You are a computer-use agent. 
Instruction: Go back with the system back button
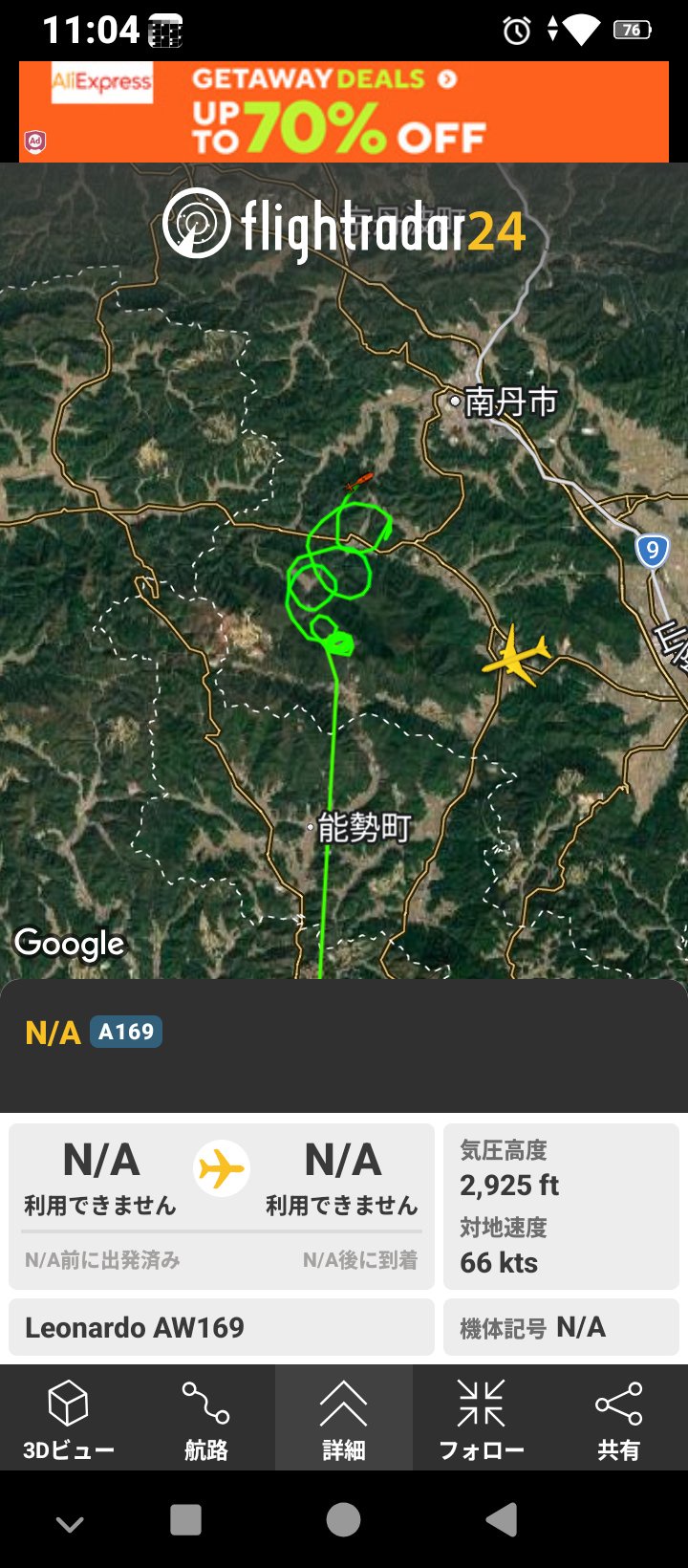coord(501,1519)
